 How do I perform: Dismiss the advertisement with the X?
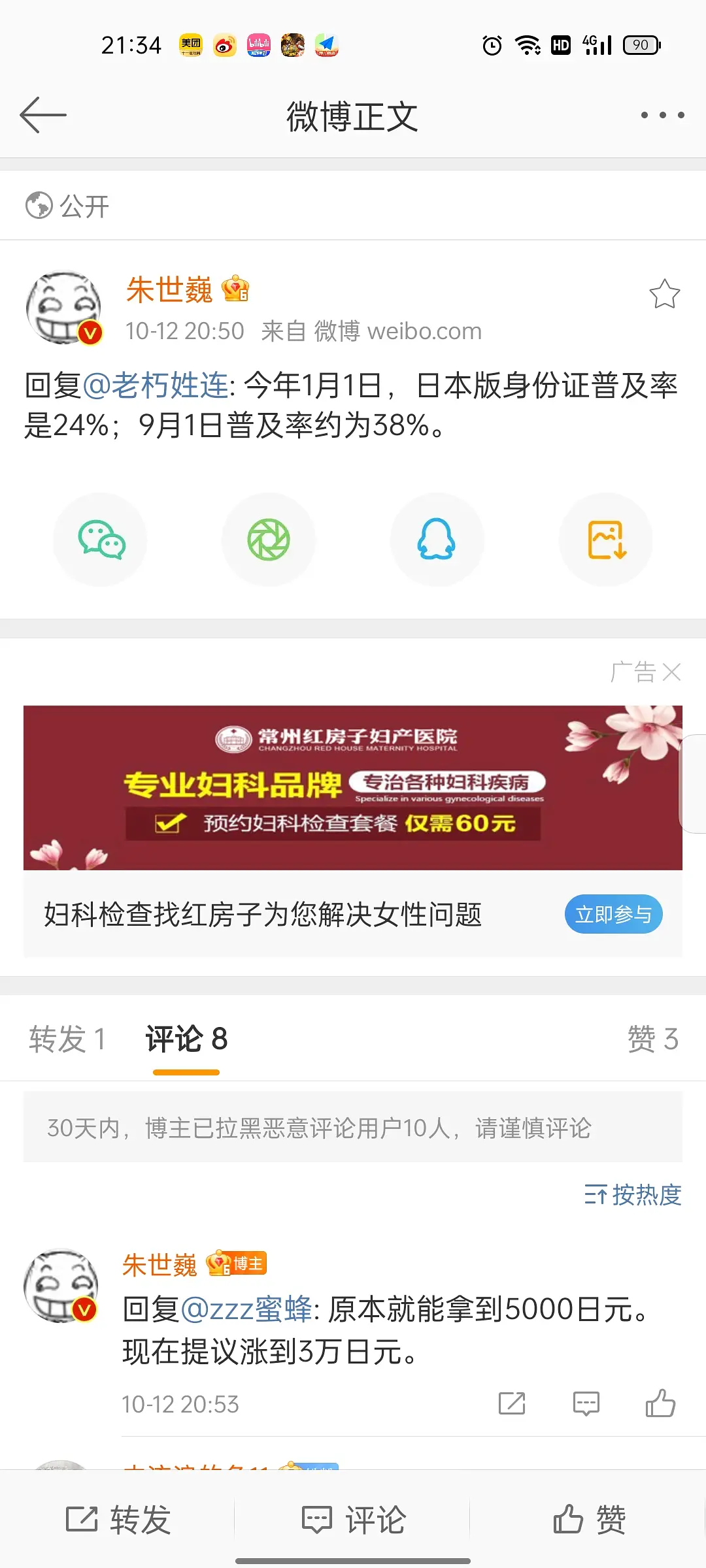[x=671, y=672]
